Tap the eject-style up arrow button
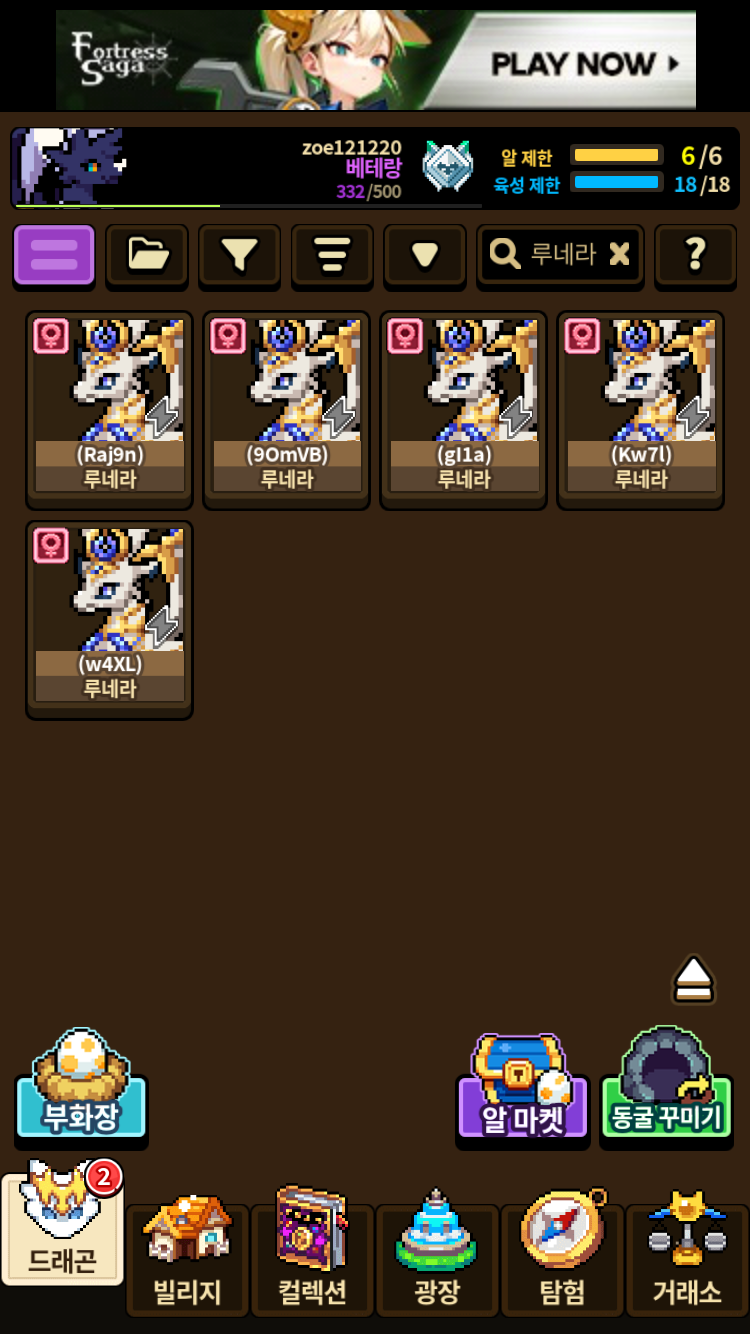 tap(693, 979)
